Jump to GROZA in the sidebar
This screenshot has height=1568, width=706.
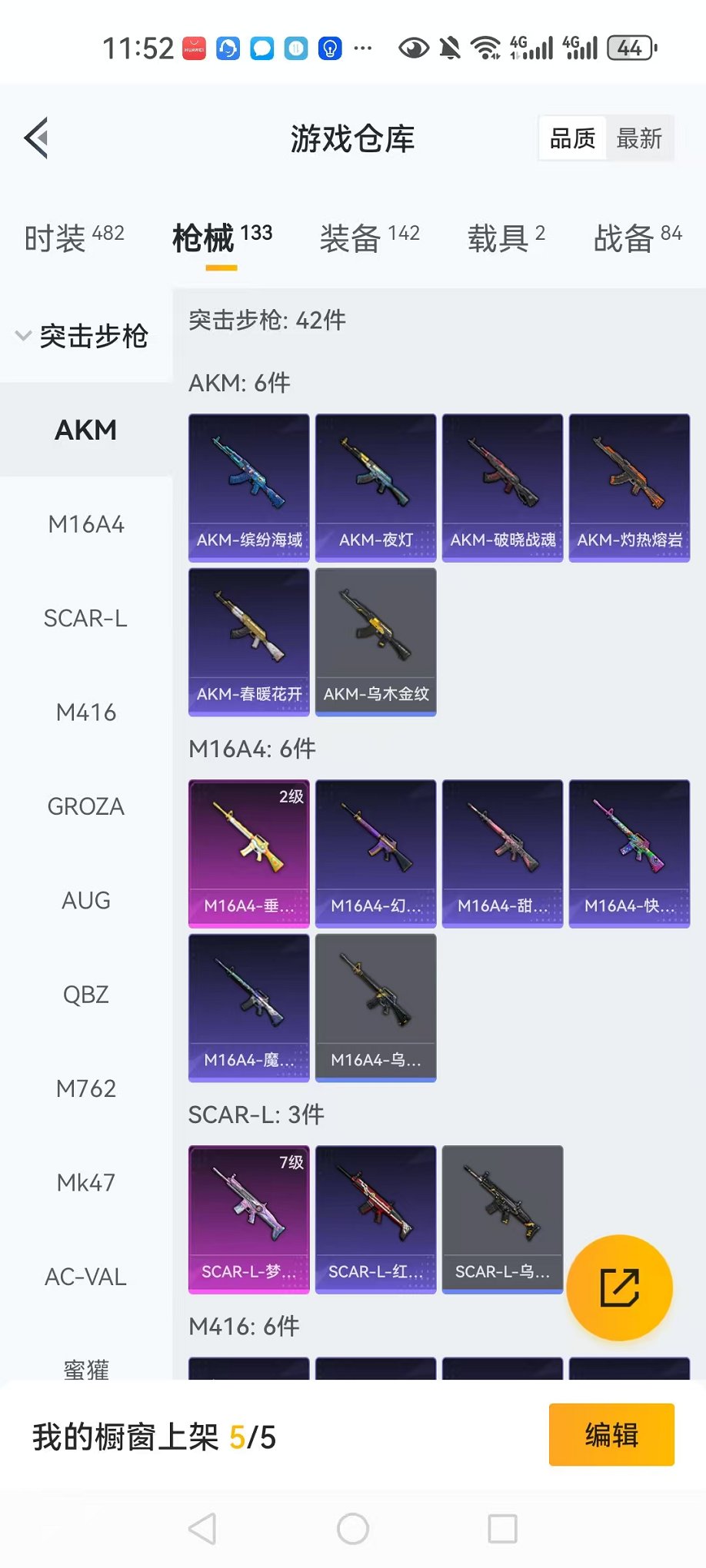(85, 807)
